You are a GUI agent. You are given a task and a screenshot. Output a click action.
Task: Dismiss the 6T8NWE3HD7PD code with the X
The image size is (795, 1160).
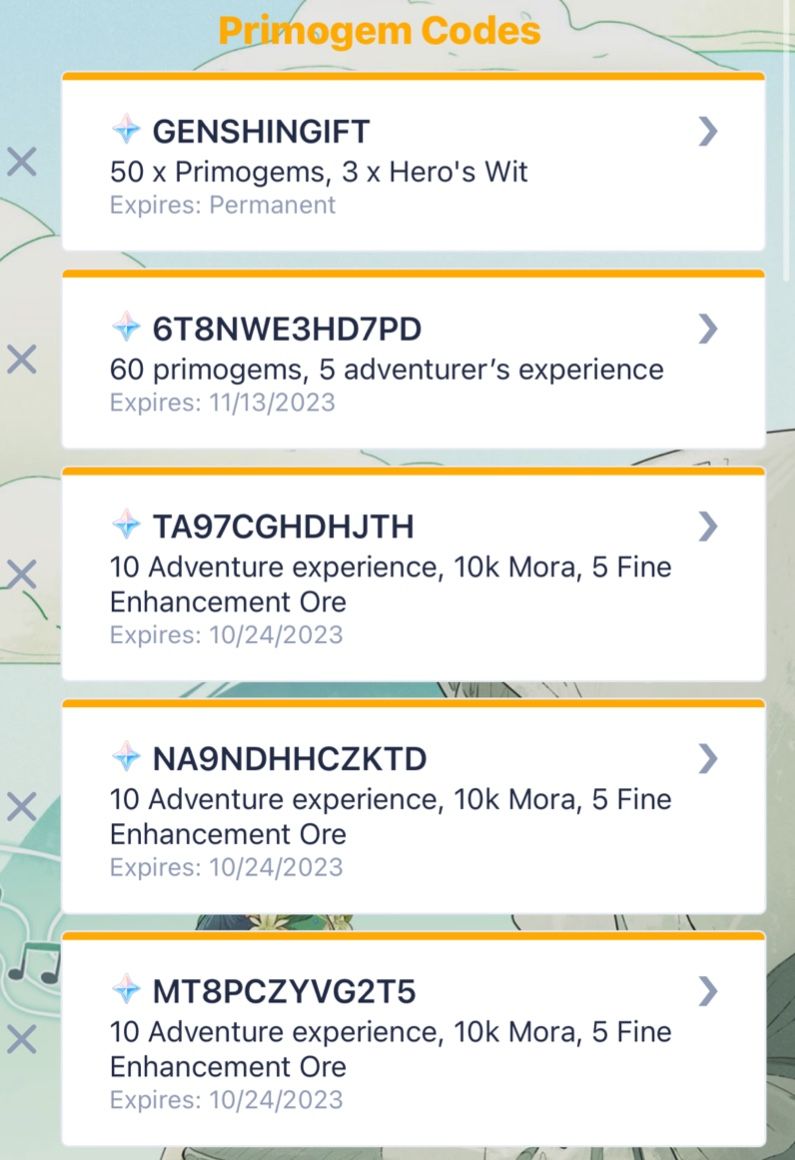click(22, 359)
